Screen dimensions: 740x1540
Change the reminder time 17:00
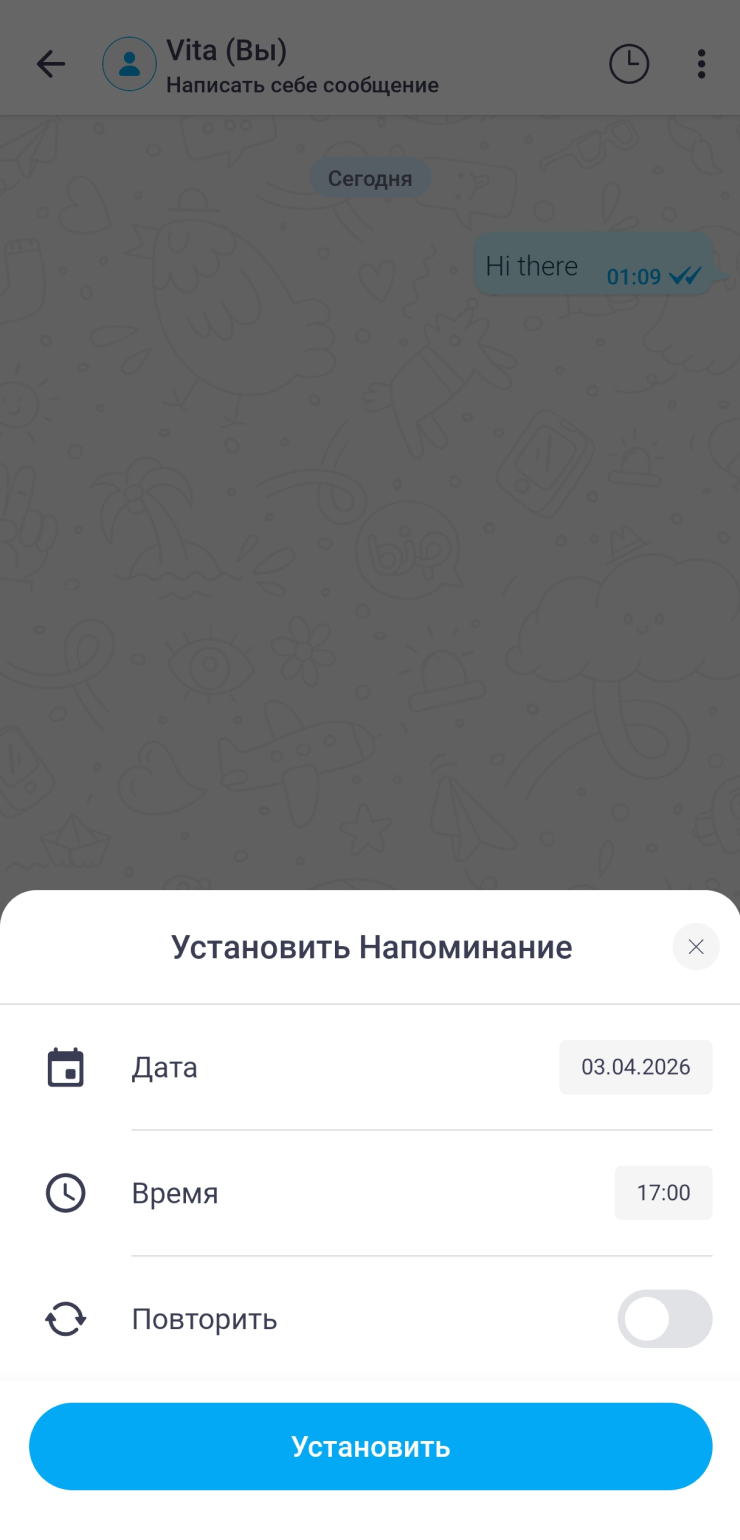click(x=663, y=1192)
